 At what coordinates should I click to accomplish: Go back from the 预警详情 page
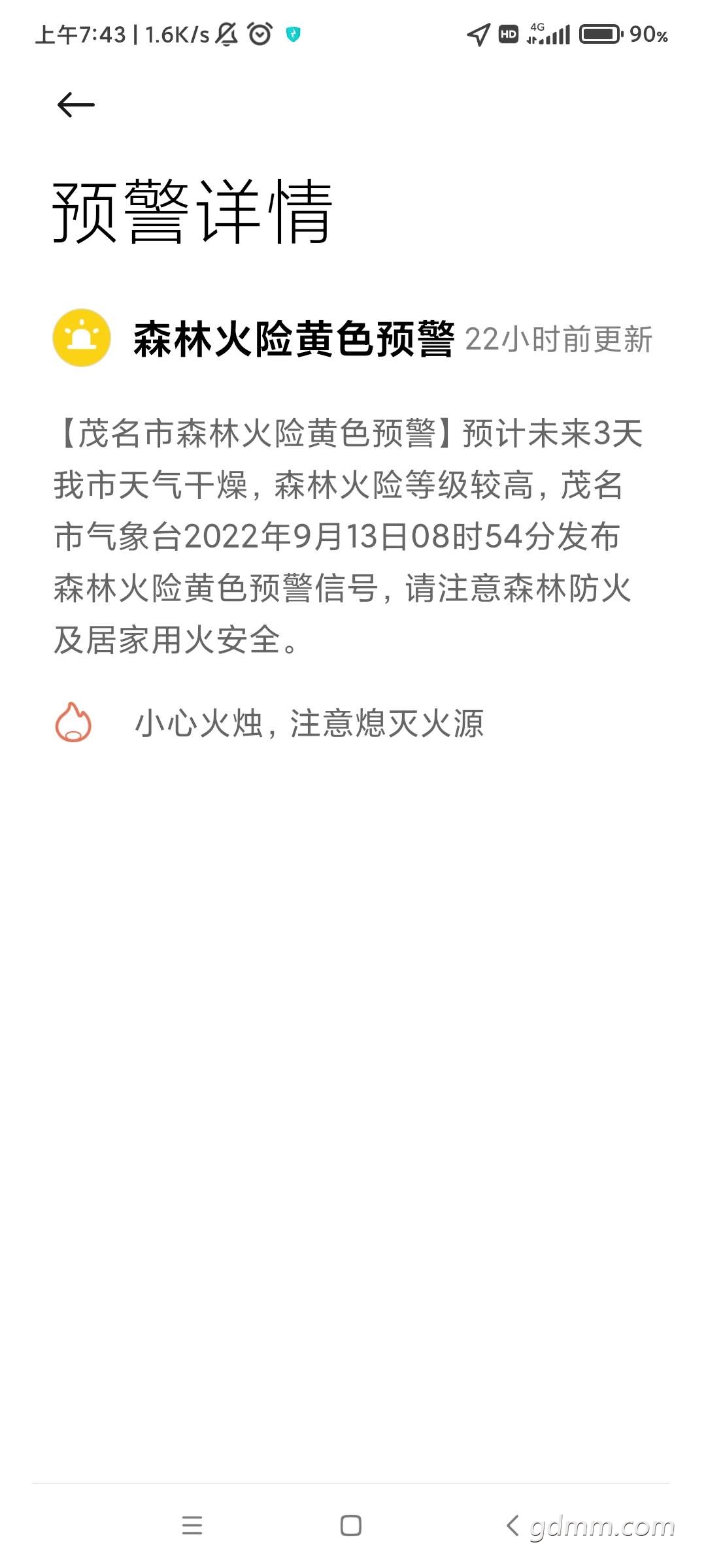click(76, 105)
